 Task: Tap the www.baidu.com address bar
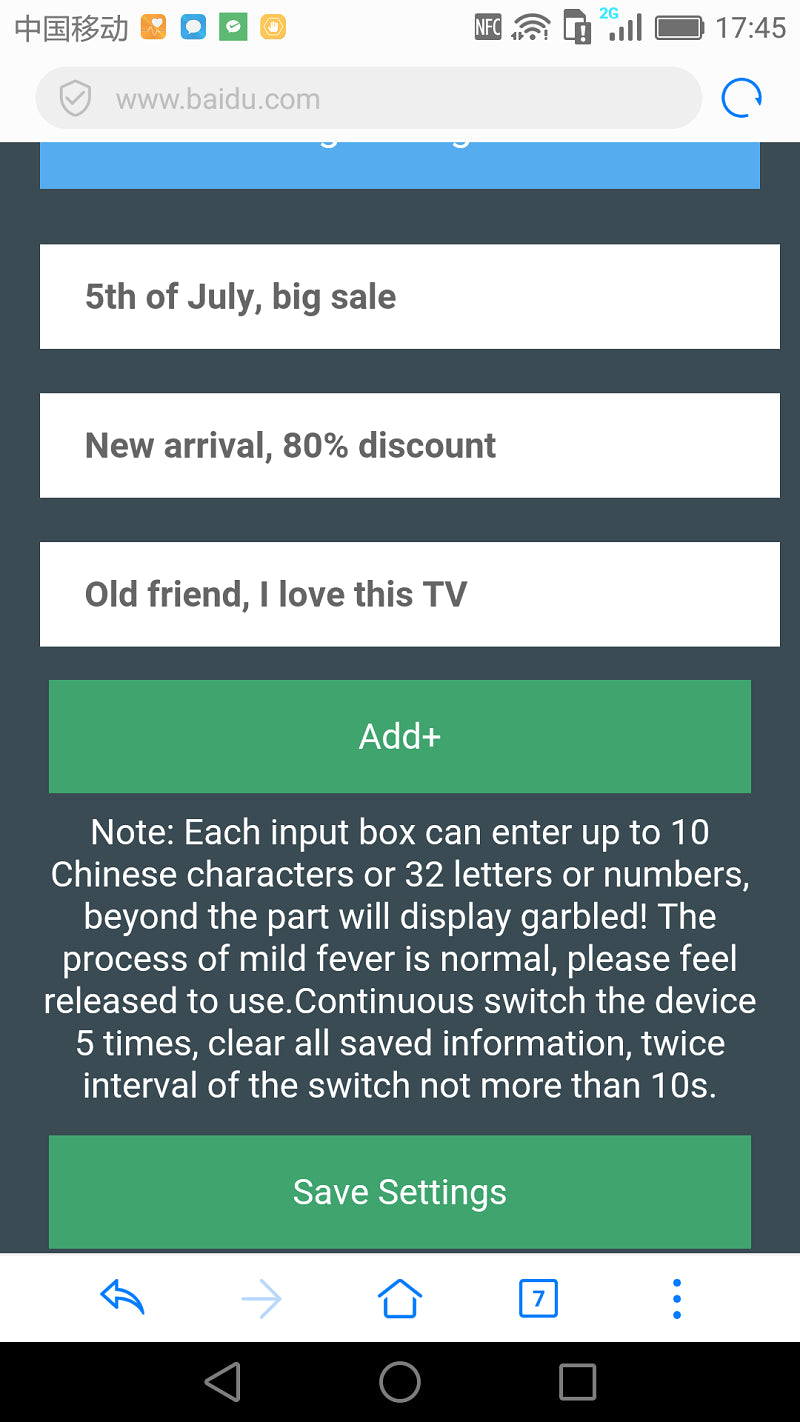[x=368, y=99]
